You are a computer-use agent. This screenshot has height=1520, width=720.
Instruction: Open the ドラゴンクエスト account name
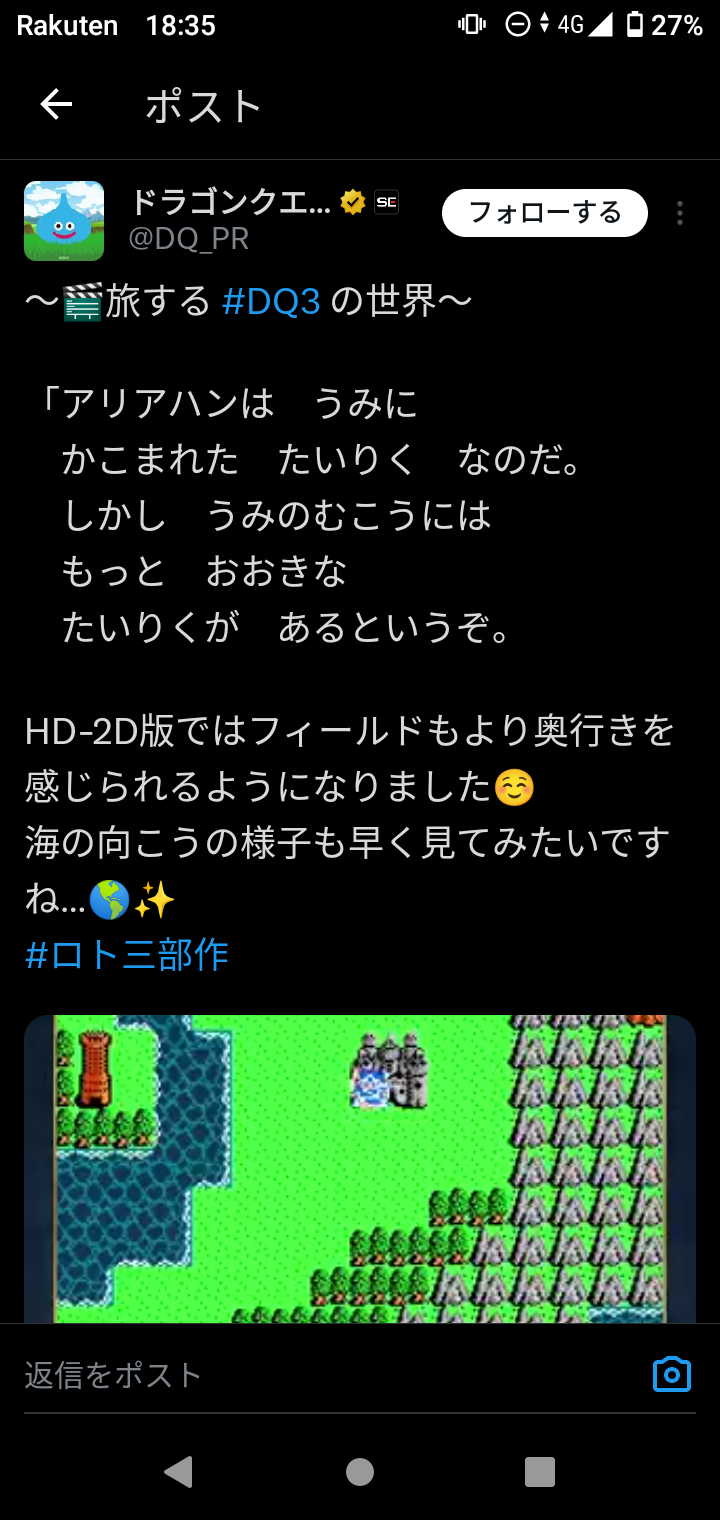pos(231,203)
